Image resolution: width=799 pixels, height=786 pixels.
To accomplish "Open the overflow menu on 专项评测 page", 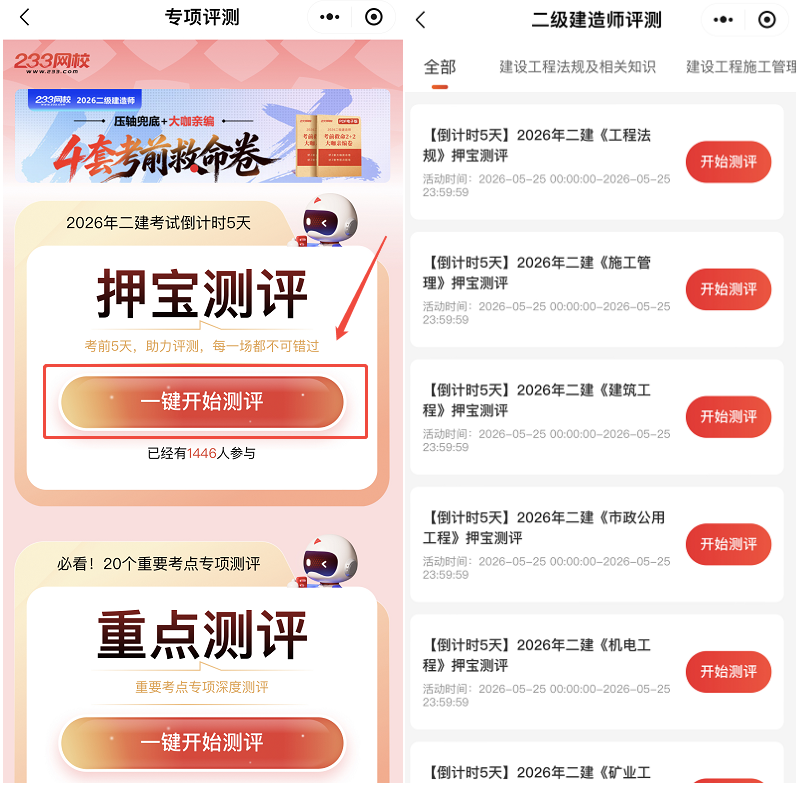I will 330,17.
